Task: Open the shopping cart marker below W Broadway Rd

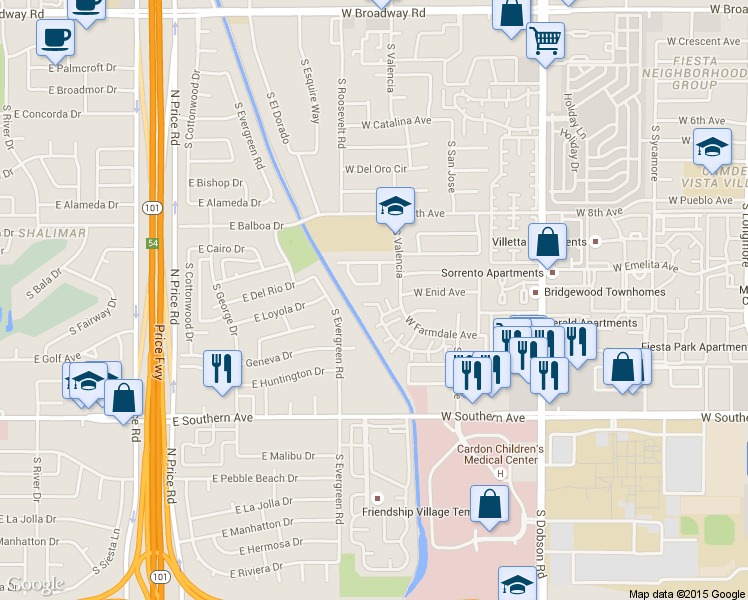Action: click(544, 41)
